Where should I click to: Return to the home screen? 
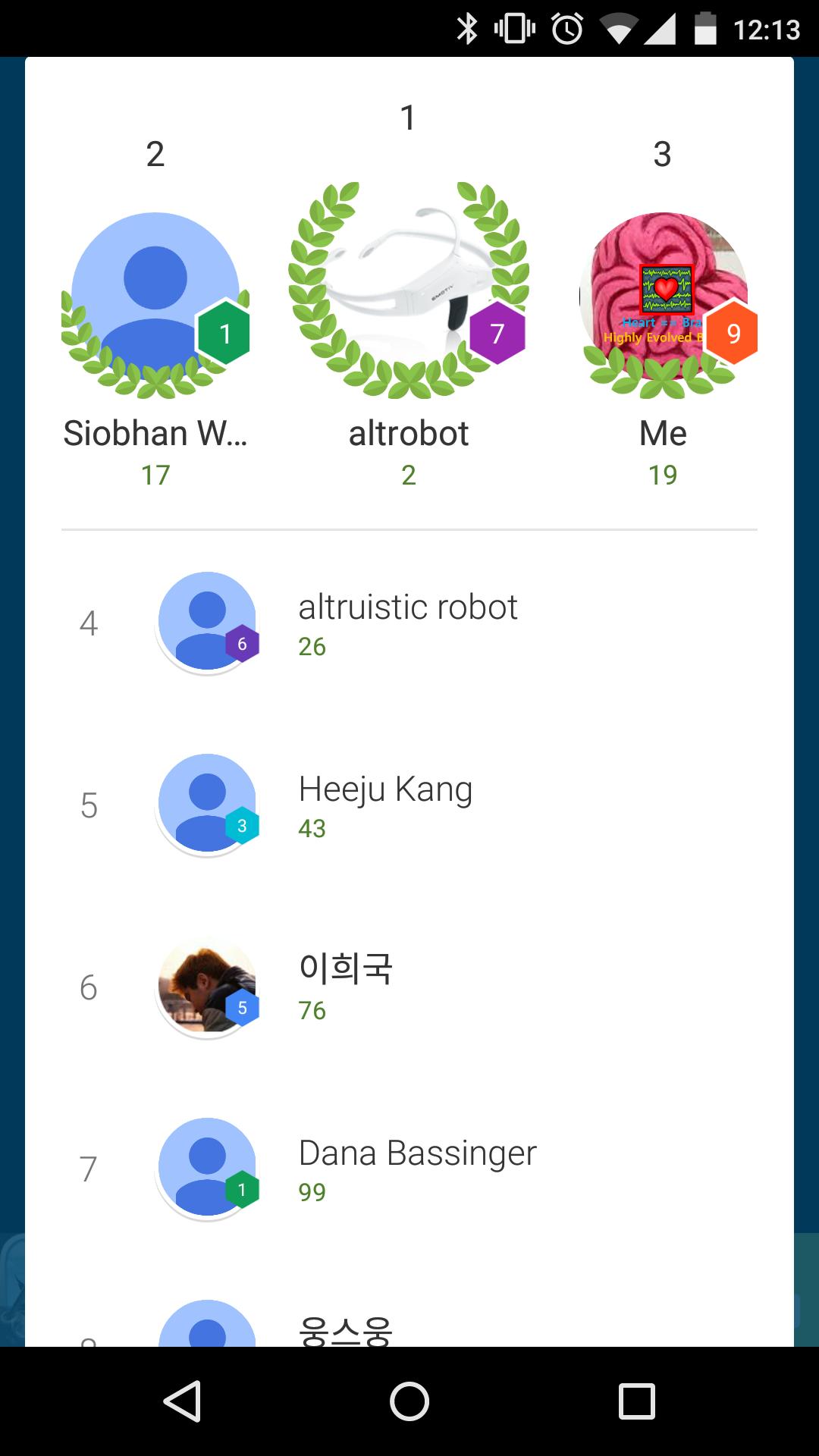(x=409, y=1401)
